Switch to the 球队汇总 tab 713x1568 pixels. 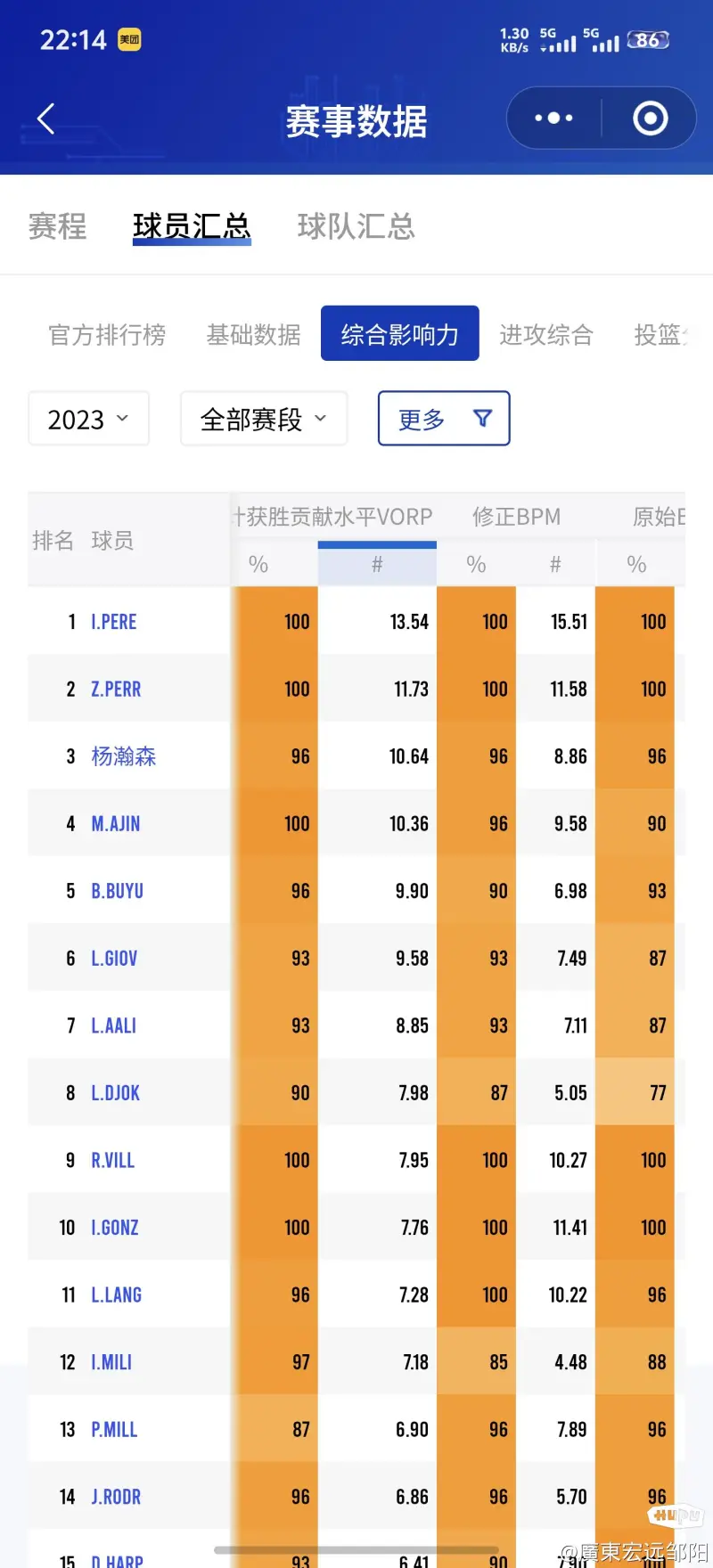coord(356,226)
